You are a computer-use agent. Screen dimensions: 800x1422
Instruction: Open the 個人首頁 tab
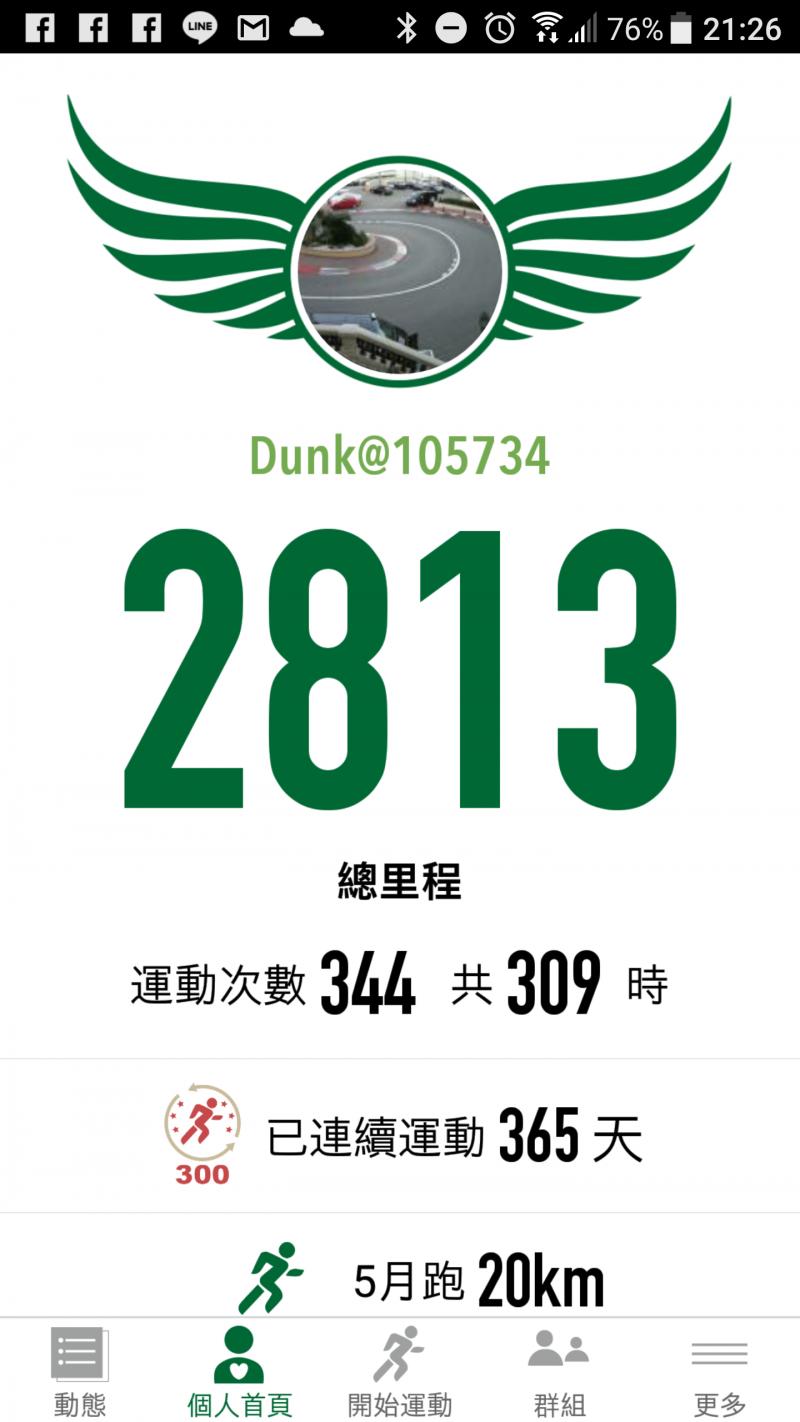tap(239, 1371)
